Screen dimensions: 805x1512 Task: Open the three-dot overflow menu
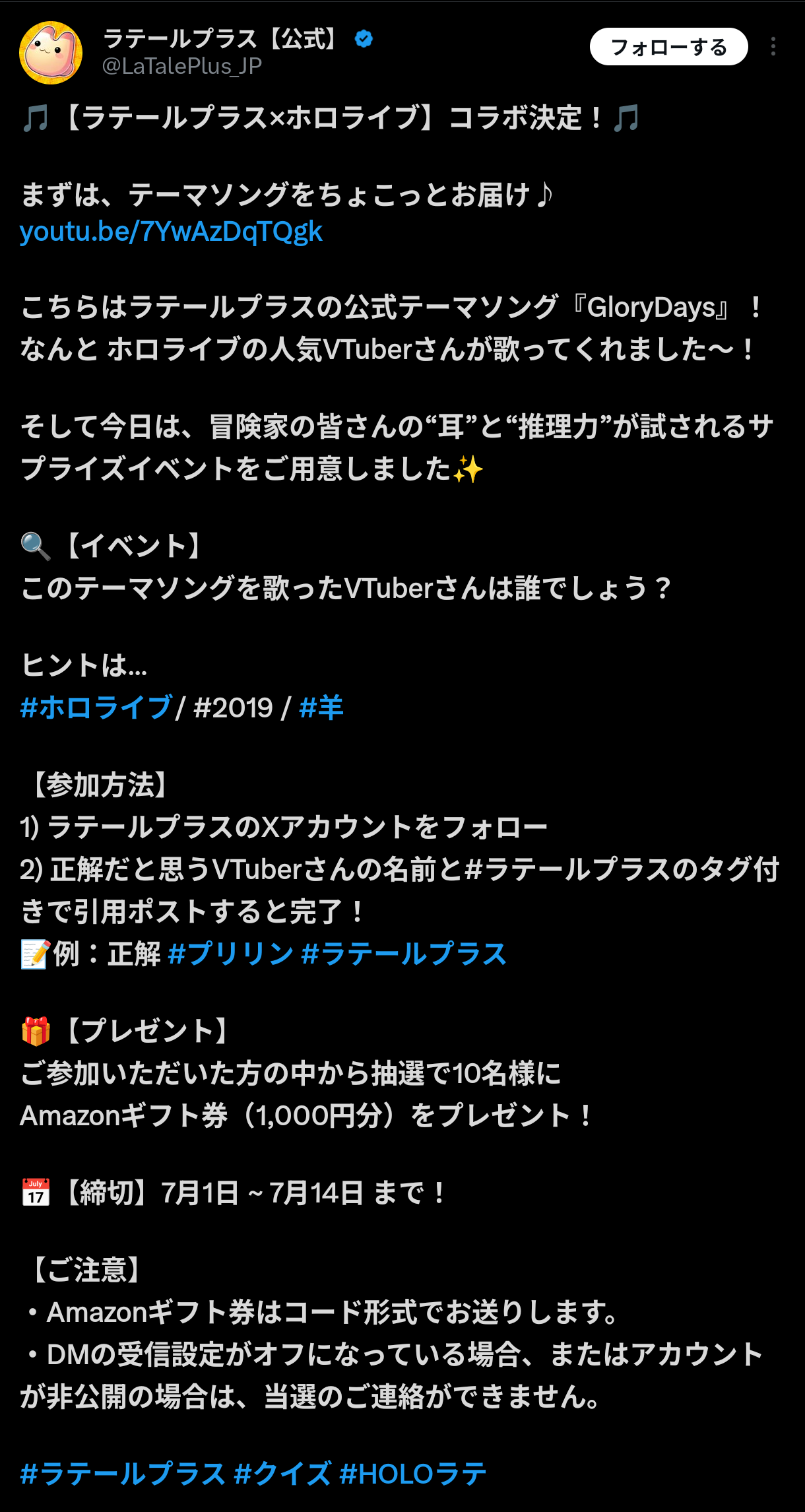click(x=773, y=47)
